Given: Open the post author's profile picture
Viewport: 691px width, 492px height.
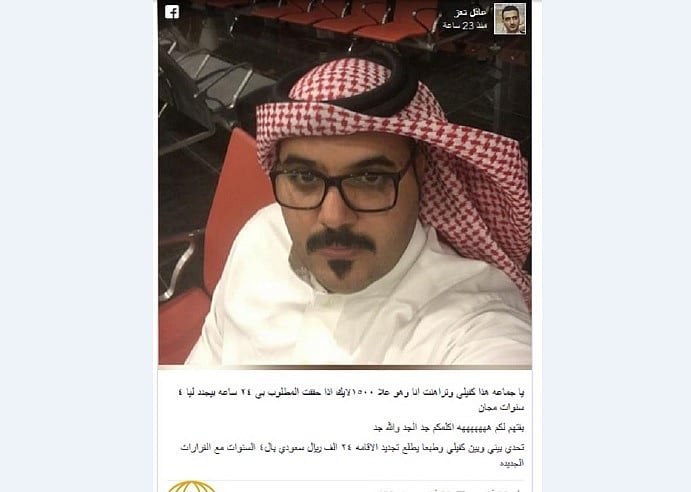Looking at the screenshot, I should [x=509, y=18].
